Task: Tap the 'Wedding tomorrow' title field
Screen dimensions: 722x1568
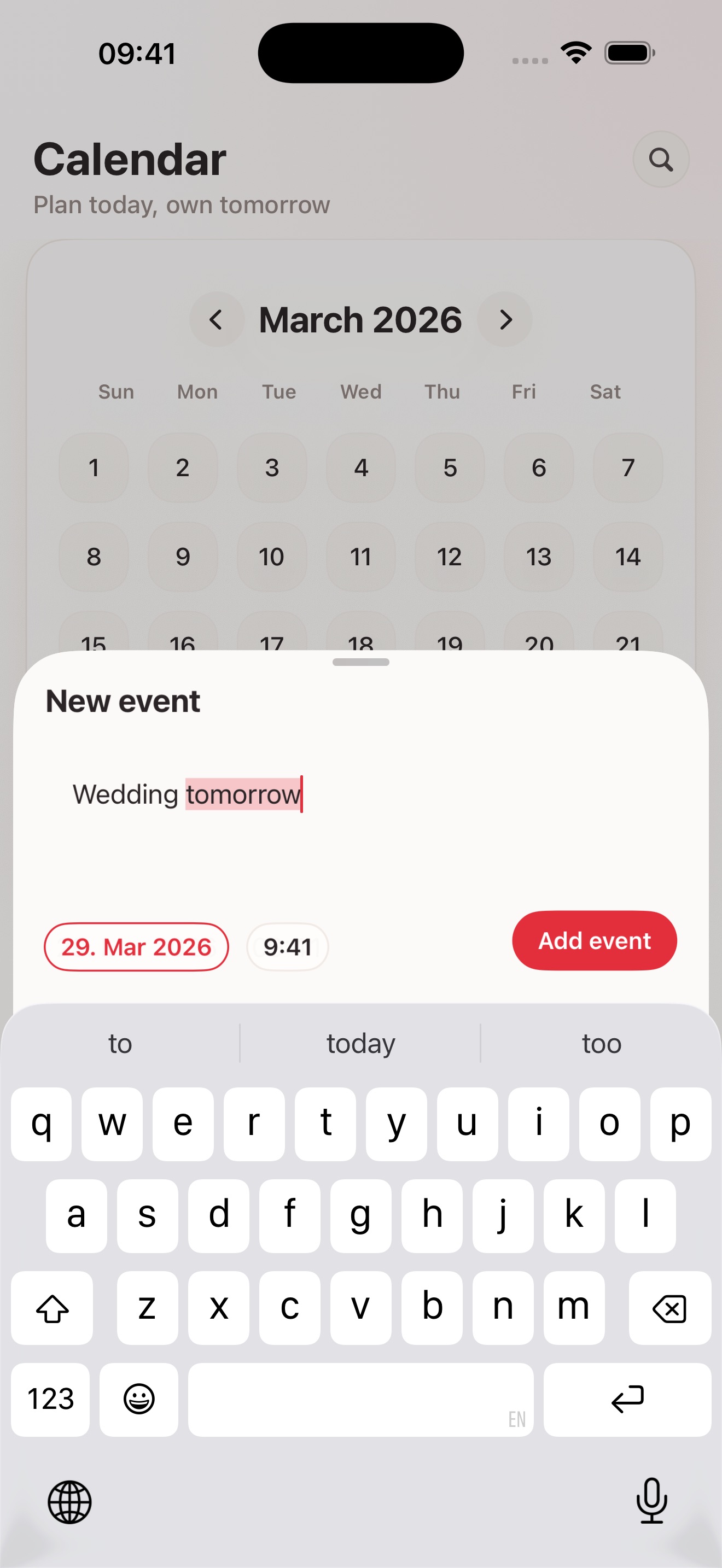Action: coord(188,794)
